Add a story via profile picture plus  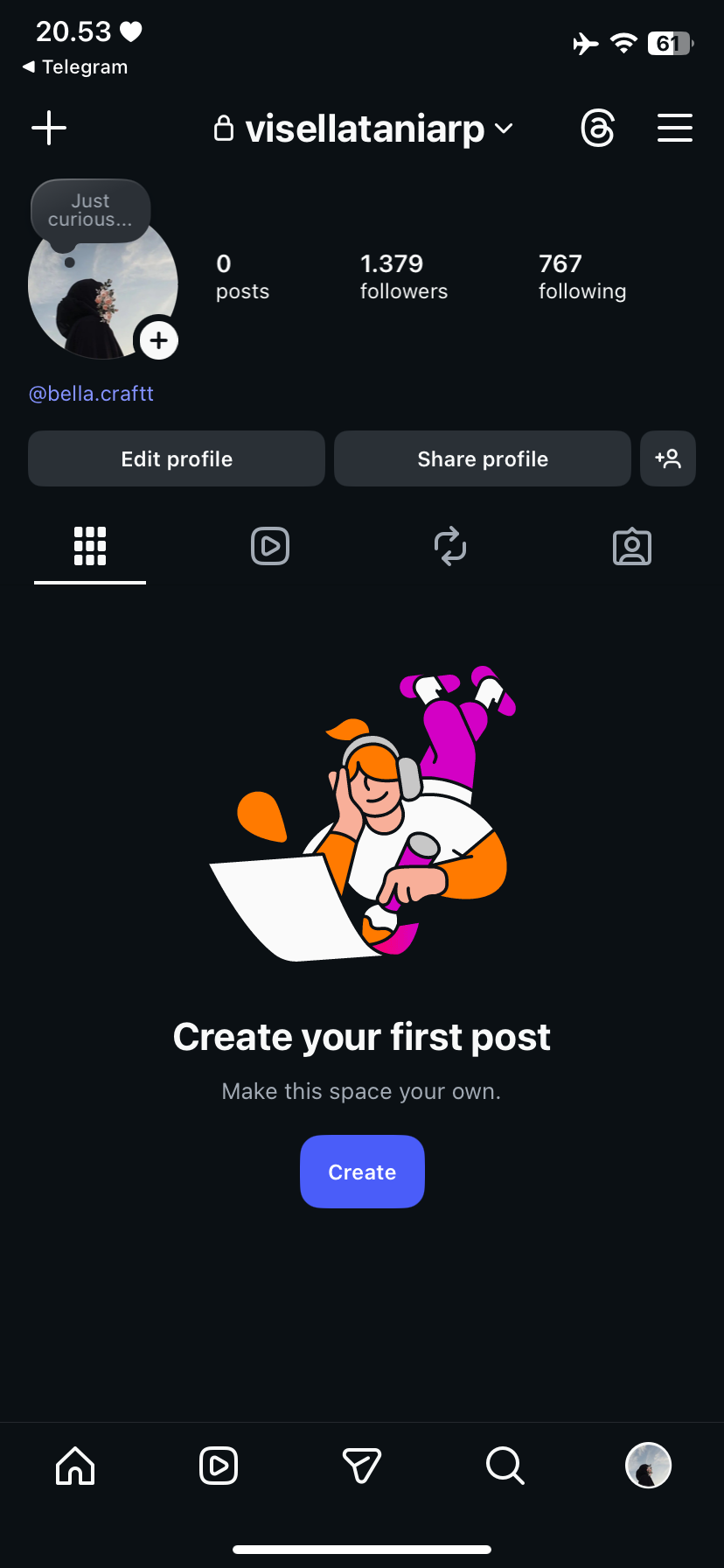pos(158,340)
